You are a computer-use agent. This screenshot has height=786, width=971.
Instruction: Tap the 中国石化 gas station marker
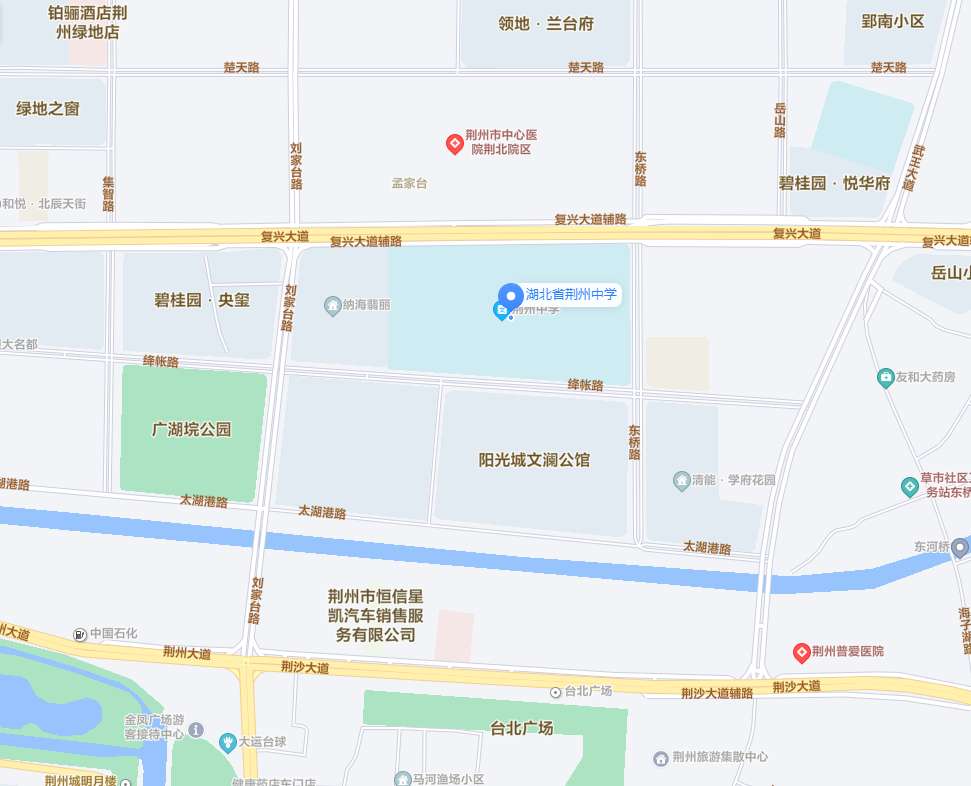pyautogui.click(x=80, y=634)
